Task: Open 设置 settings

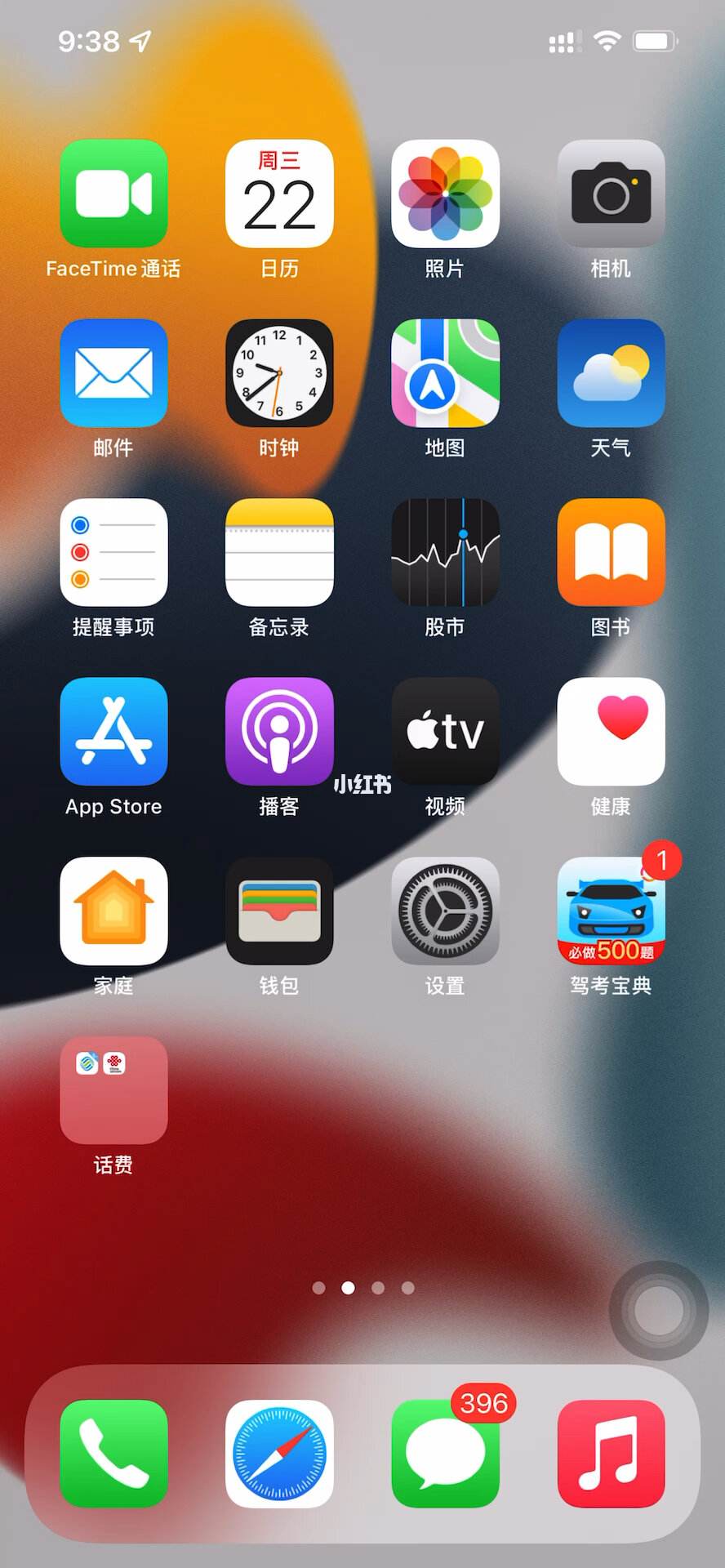Action: coord(445,911)
